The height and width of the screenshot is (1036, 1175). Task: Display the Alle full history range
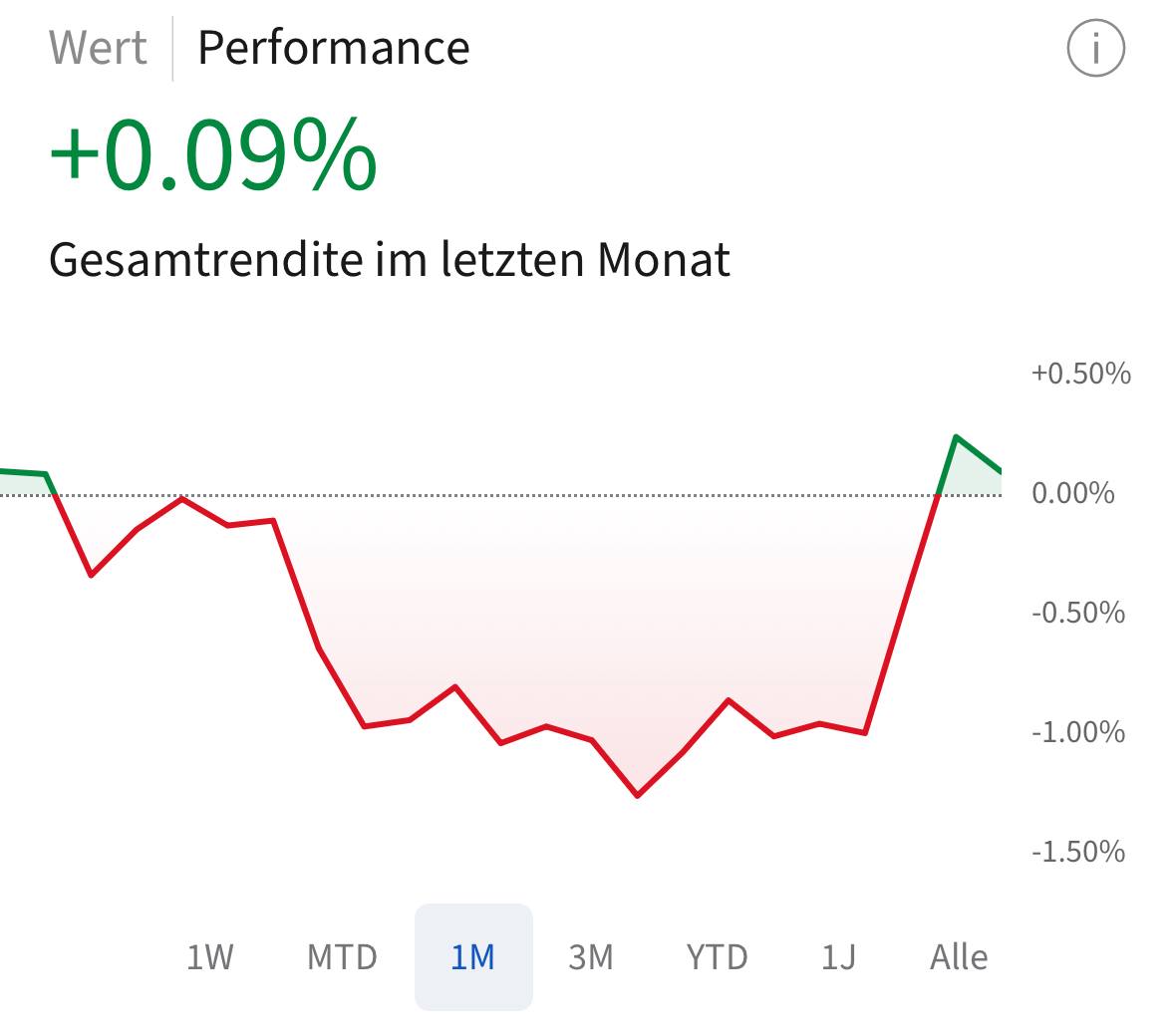pyautogui.click(x=959, y=957)
